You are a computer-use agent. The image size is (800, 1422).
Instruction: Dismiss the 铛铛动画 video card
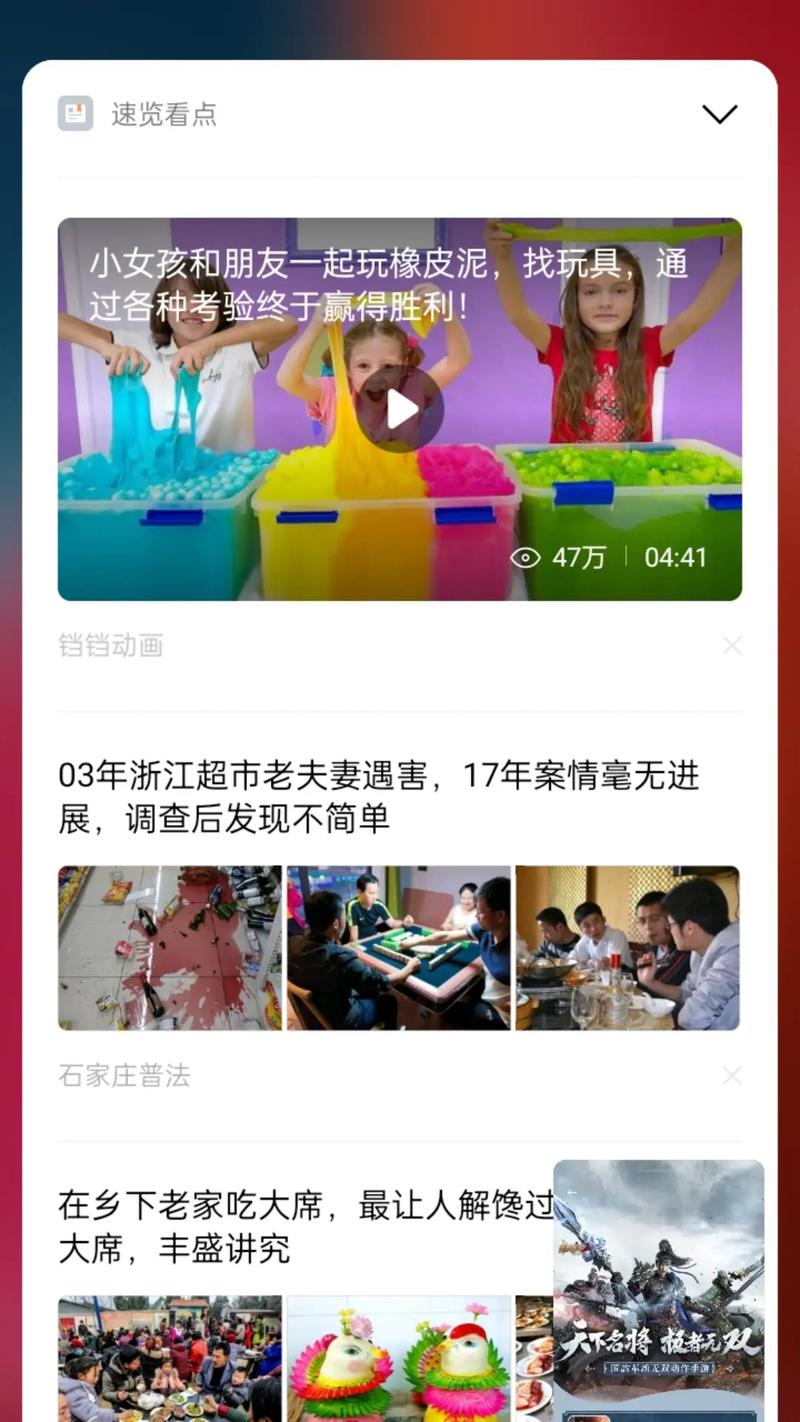(x=732, y=646)
